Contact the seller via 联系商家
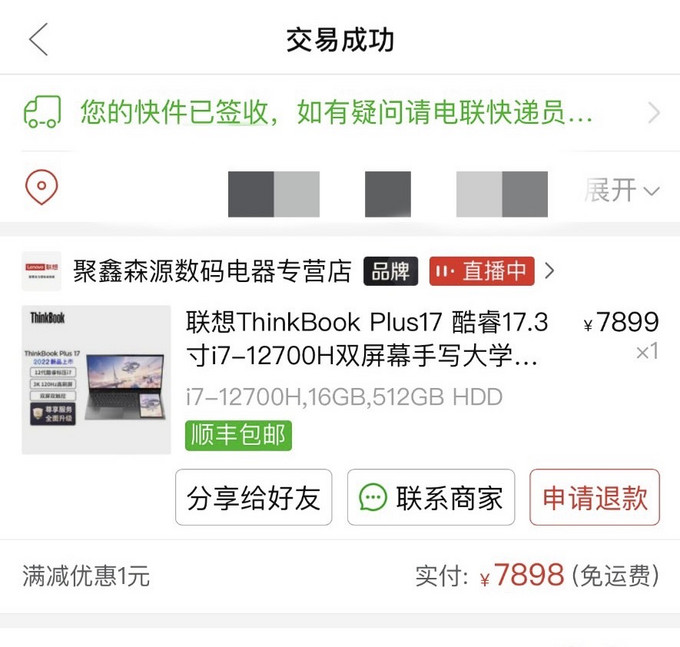680x647 pixels. pyautogui.click(x=431, y=497)
